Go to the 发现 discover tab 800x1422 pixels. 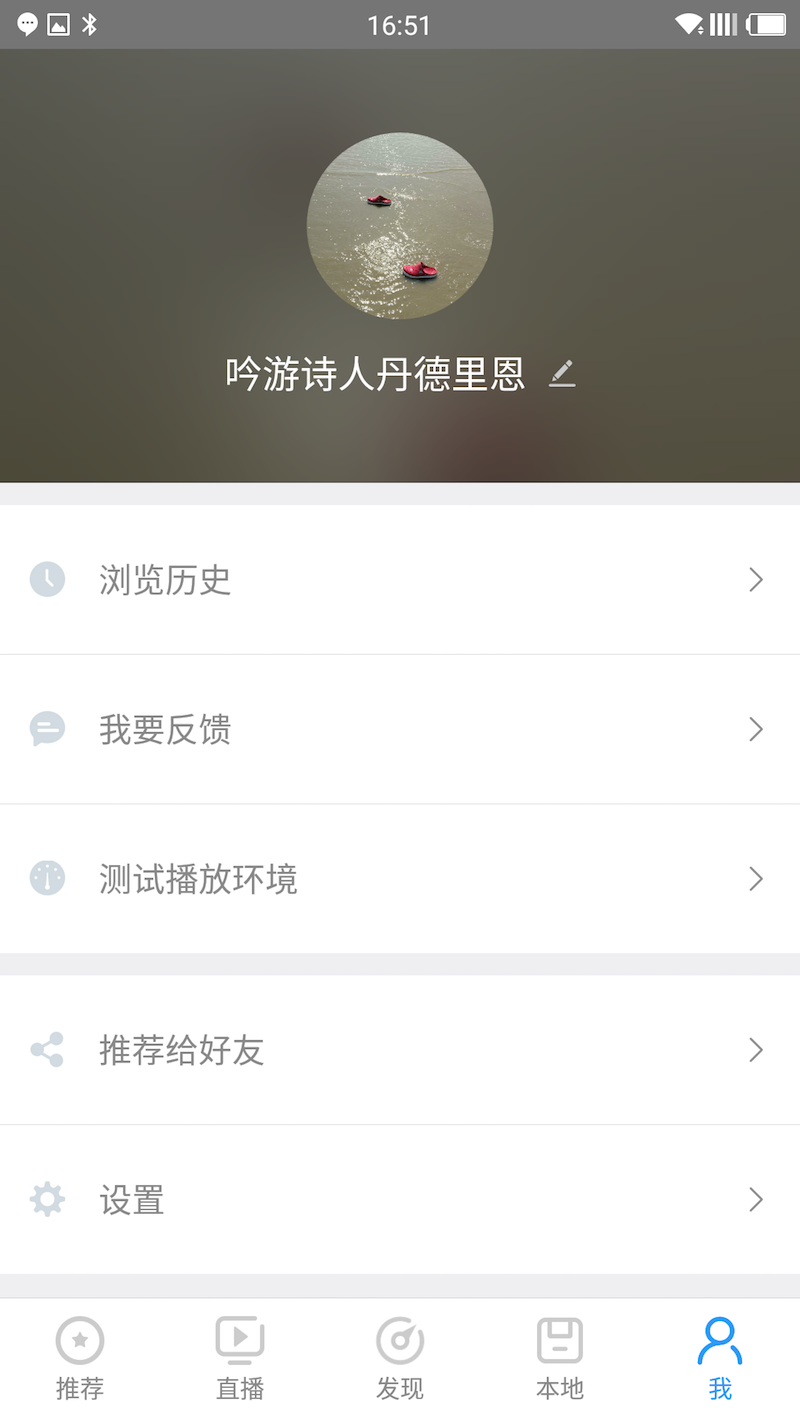click(x=400, y=1358)
